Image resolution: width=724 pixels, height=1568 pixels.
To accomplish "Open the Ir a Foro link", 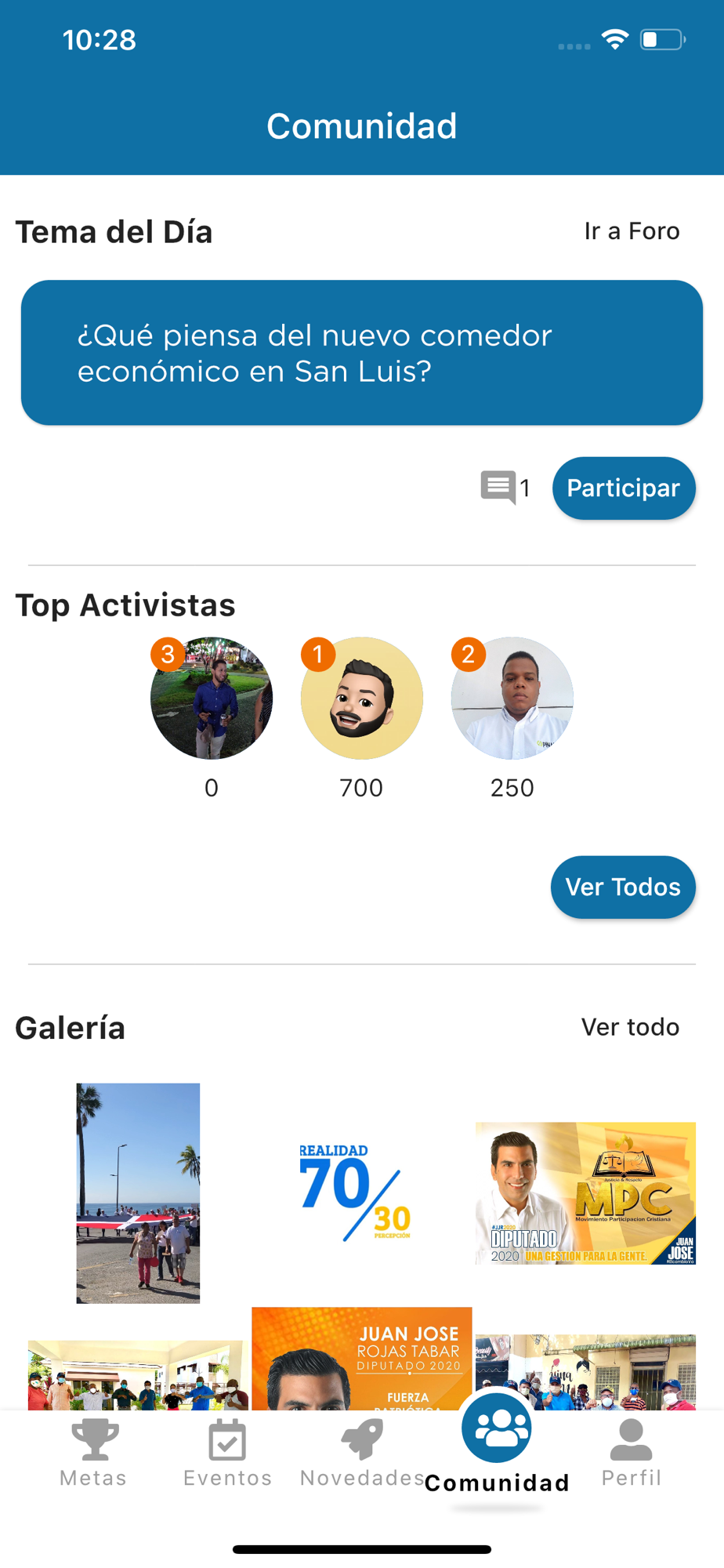I will click(x=632, y=231).
